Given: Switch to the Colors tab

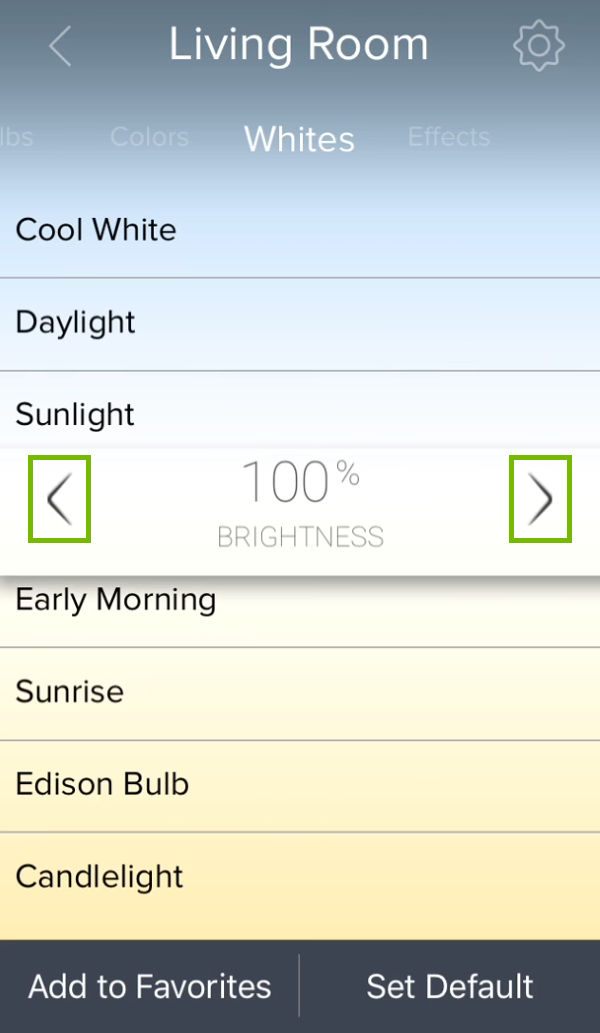Looking at the screenshot, I should click(149, 137).
